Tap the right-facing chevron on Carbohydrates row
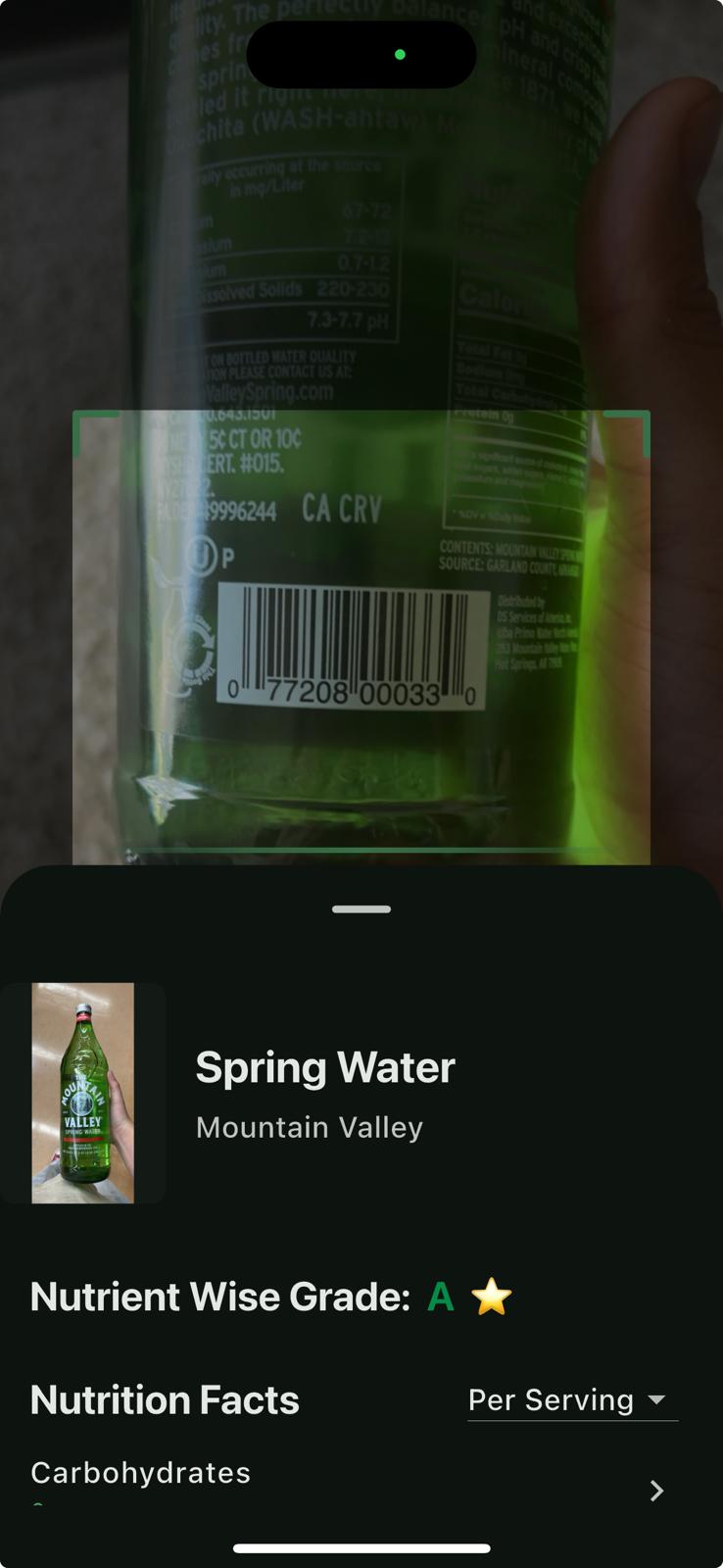This screenshot has height=1568, width=723. pyautogui.click(x=655, y=1491)
